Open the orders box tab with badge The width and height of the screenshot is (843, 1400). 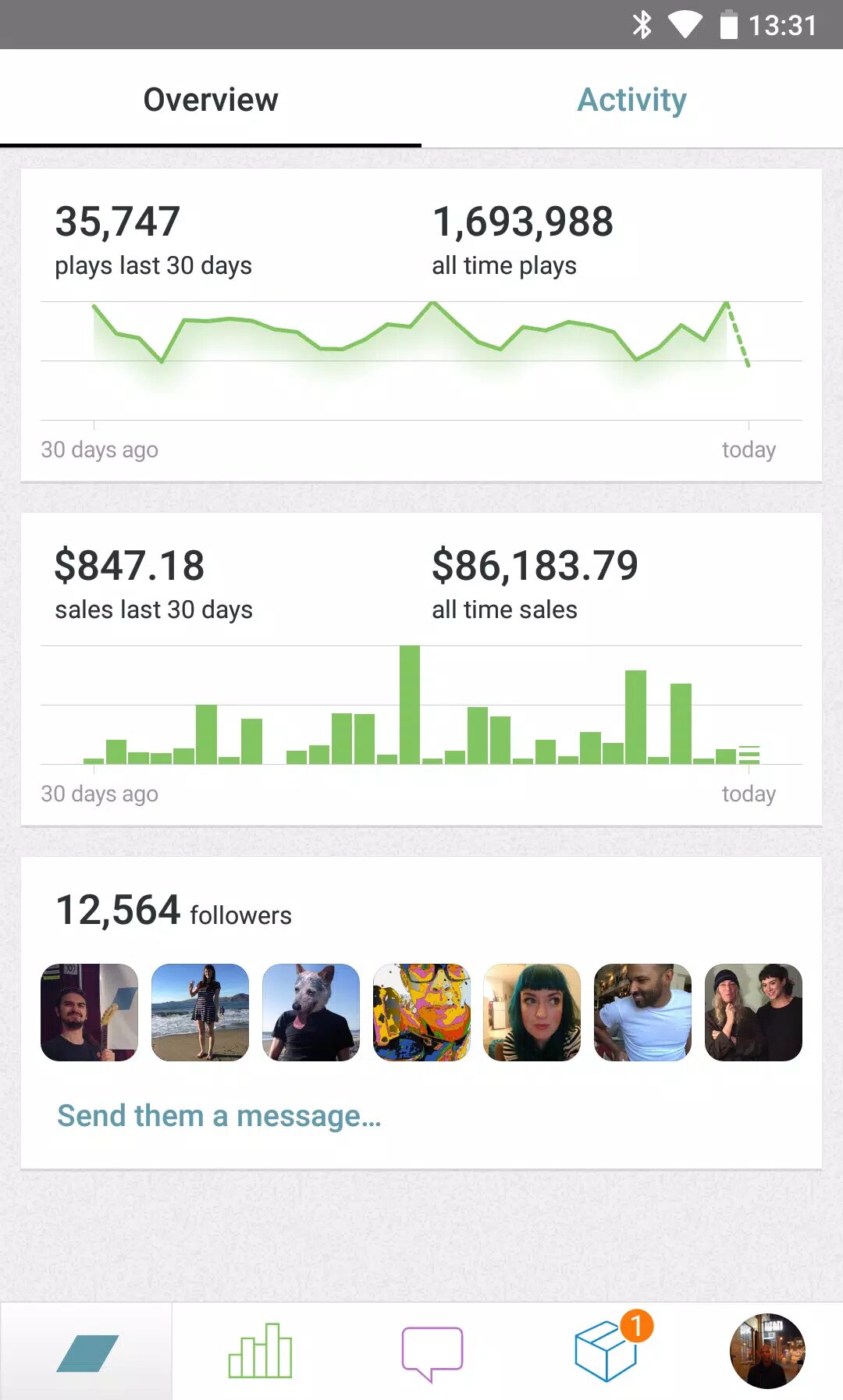coord(607,1352)
